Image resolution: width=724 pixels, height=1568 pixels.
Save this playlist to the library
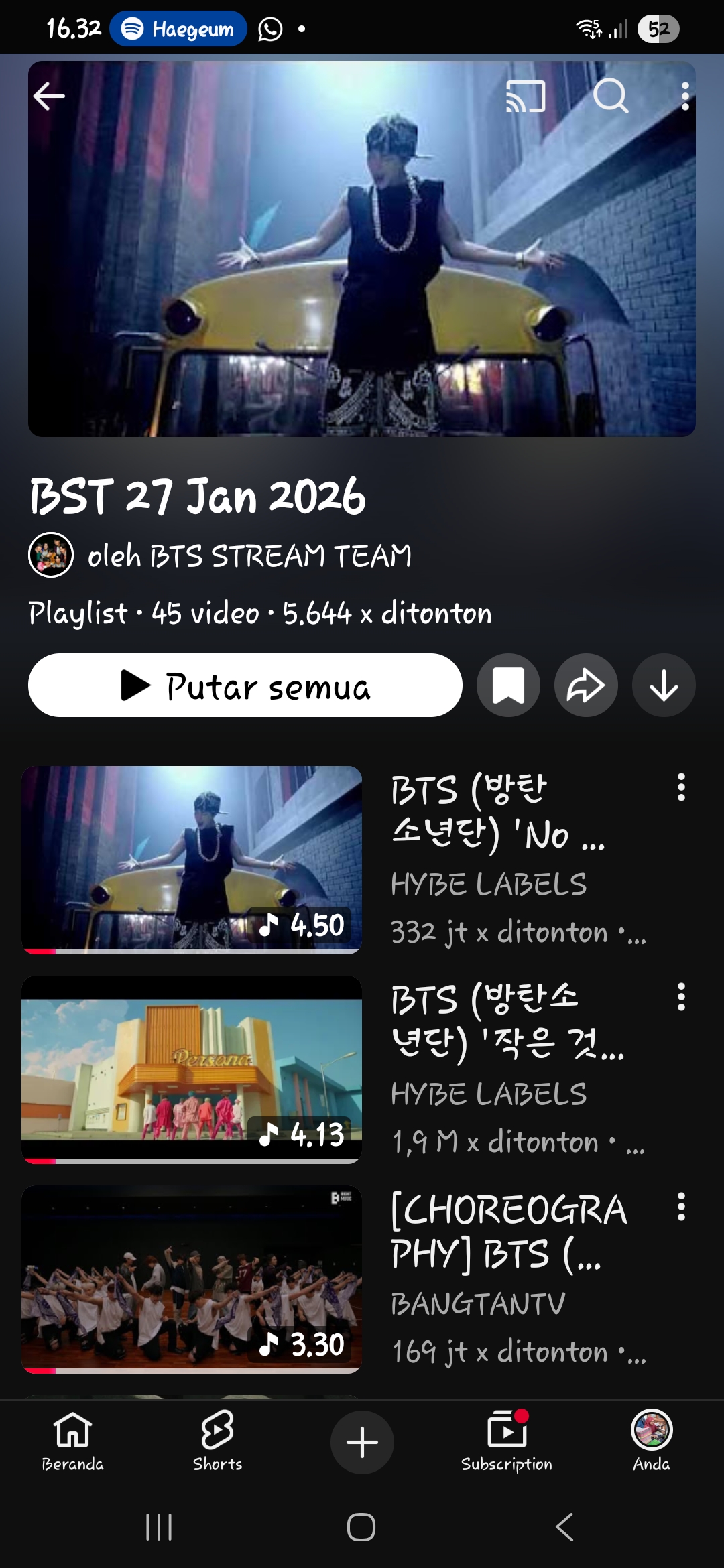pyautogui.click(x=508, y=685)
